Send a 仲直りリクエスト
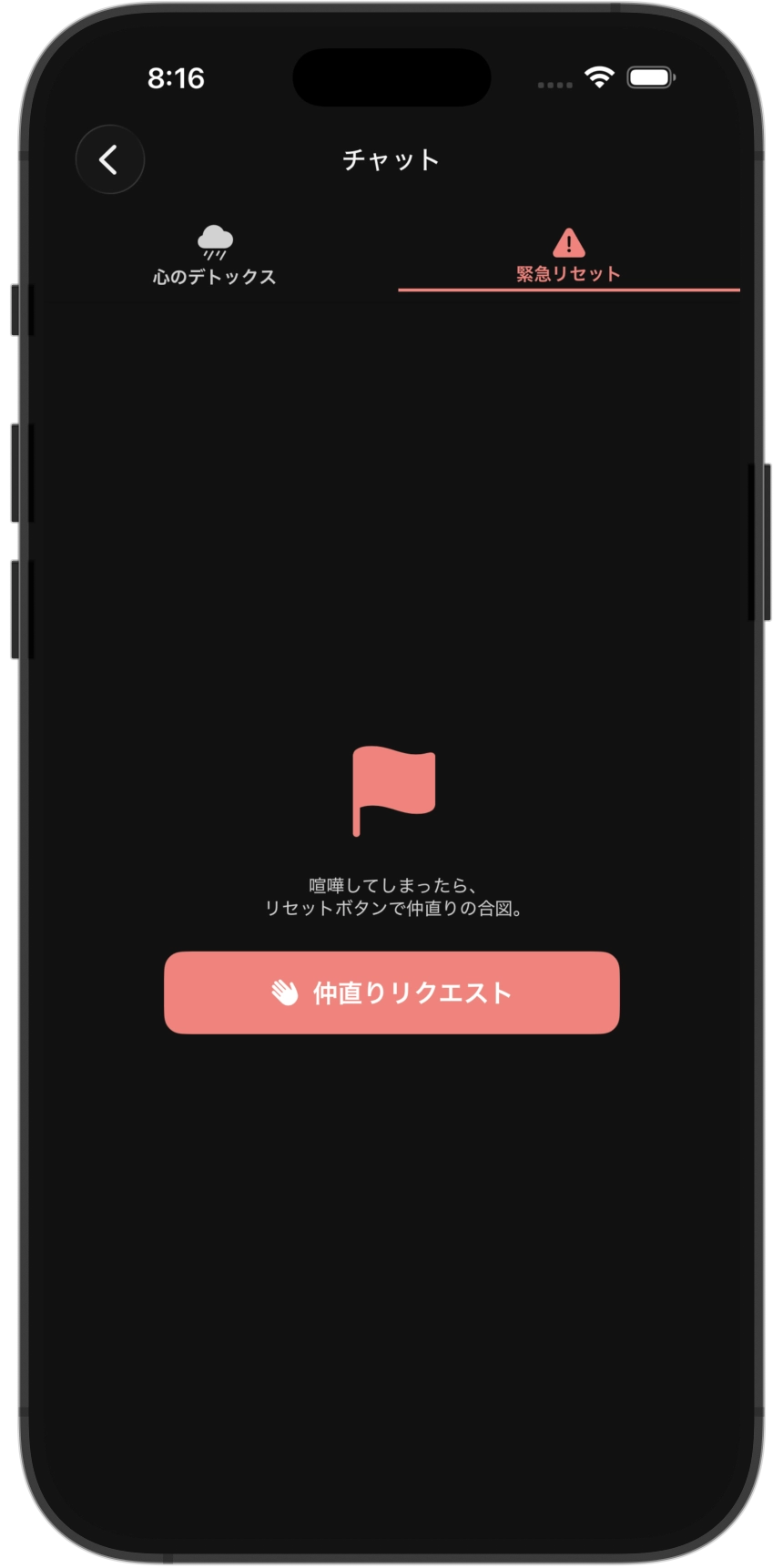This screenshot has height=1568, width=783. click(391, 993)
